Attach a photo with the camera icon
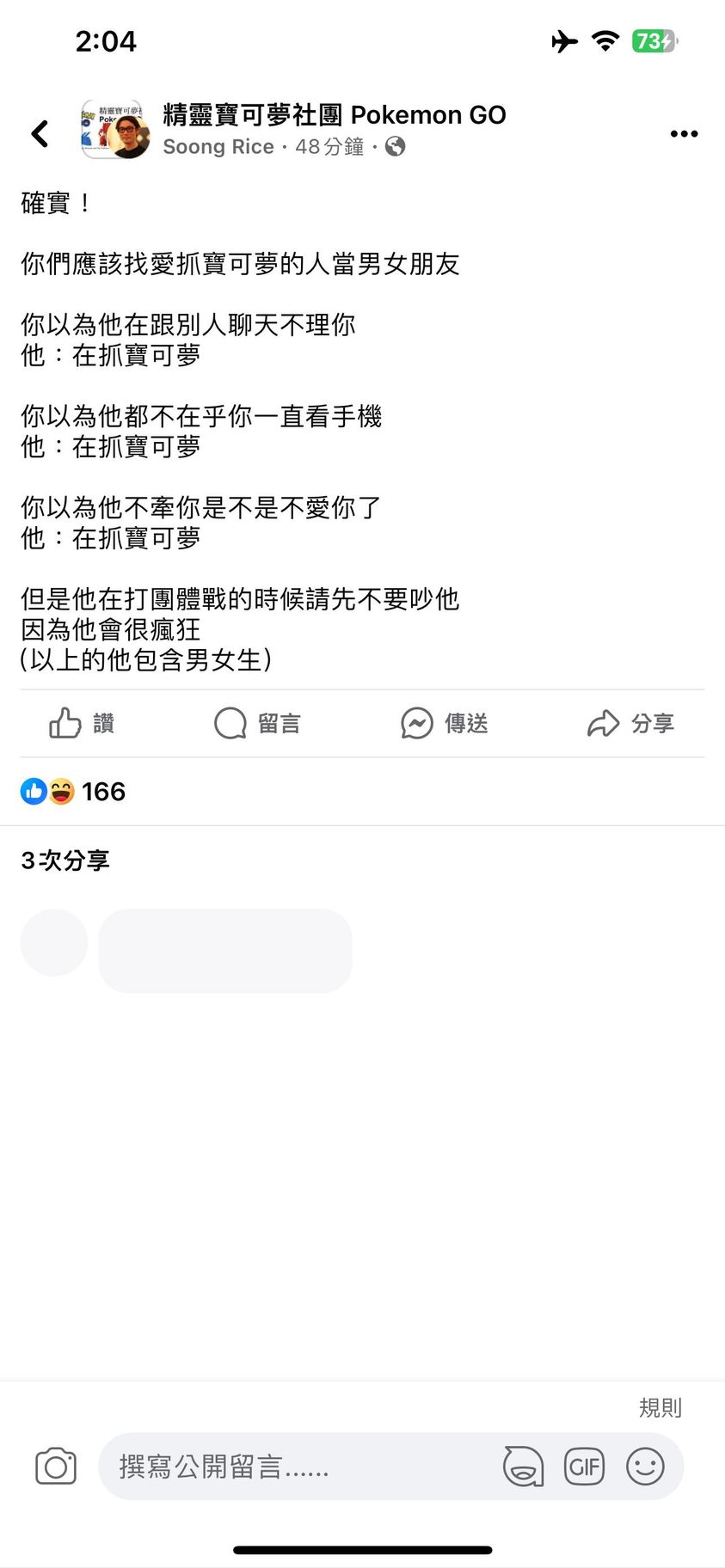 (56, 1467)
